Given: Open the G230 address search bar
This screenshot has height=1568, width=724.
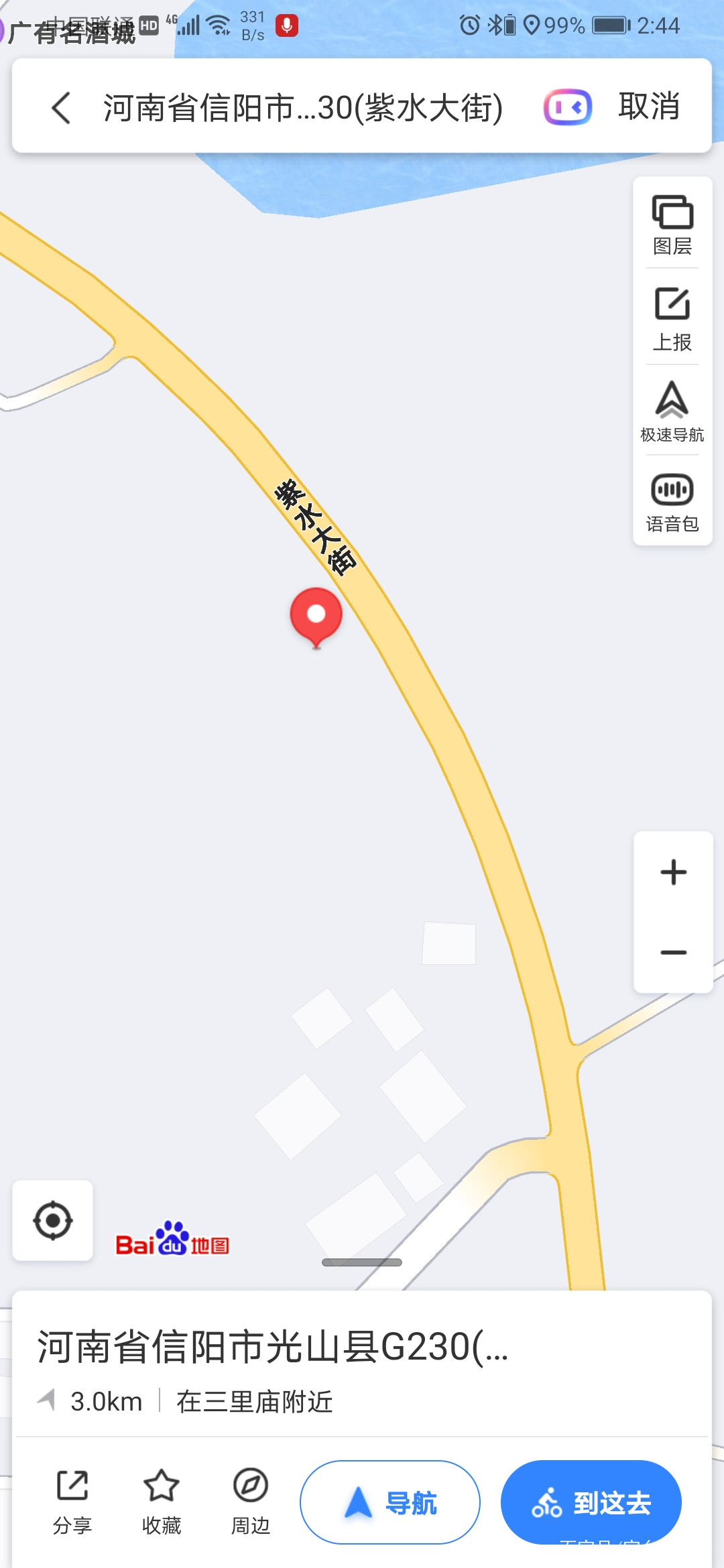Looking at the screenshot, I should [x=302, y=107].
